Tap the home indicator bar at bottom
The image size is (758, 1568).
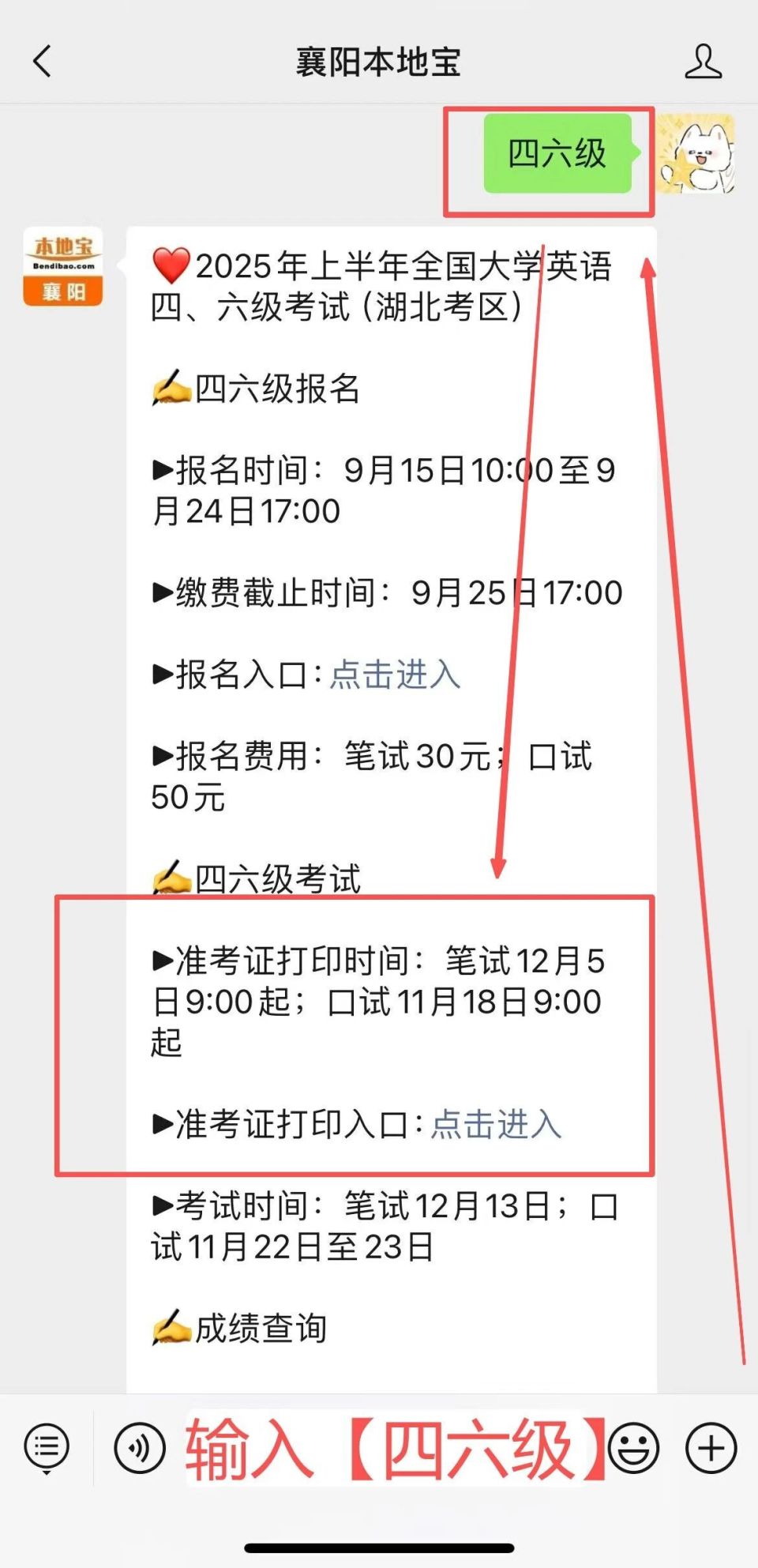[x=379, y=1547]
